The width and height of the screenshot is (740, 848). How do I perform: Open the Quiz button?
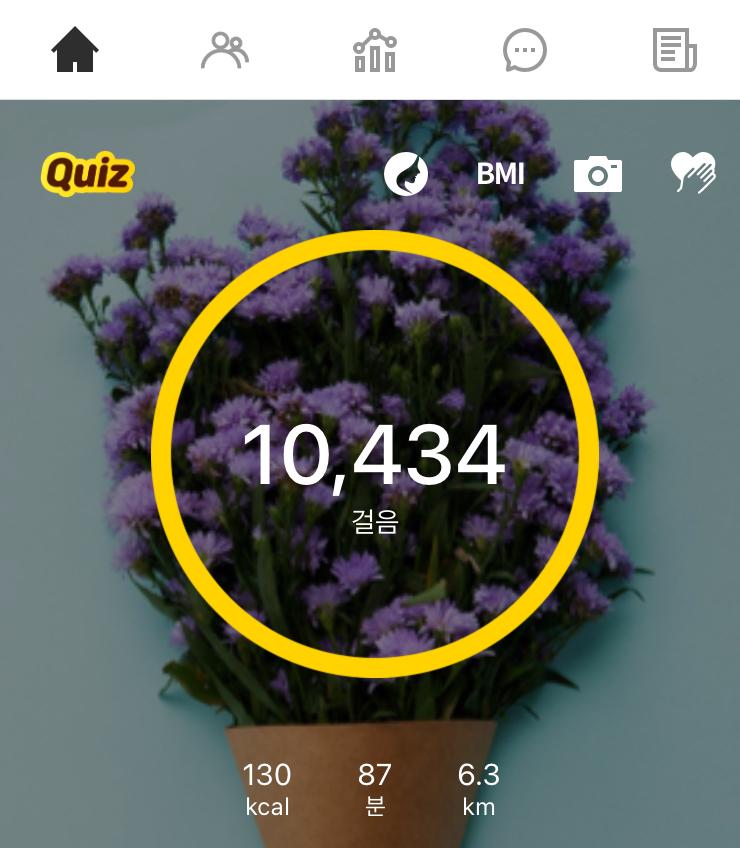point(87,174)
